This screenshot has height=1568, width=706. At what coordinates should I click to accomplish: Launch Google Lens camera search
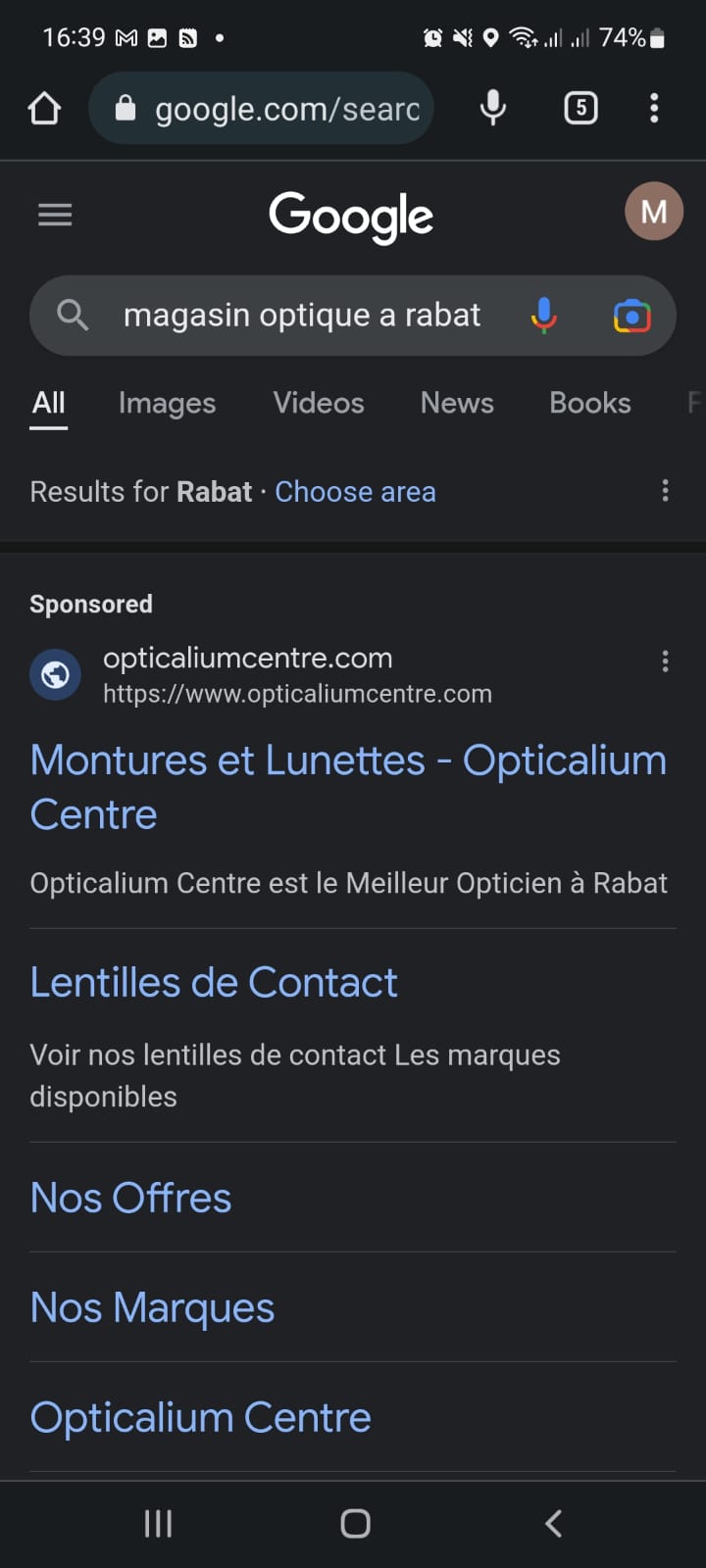pyautogui.click(x=632, y=317)
